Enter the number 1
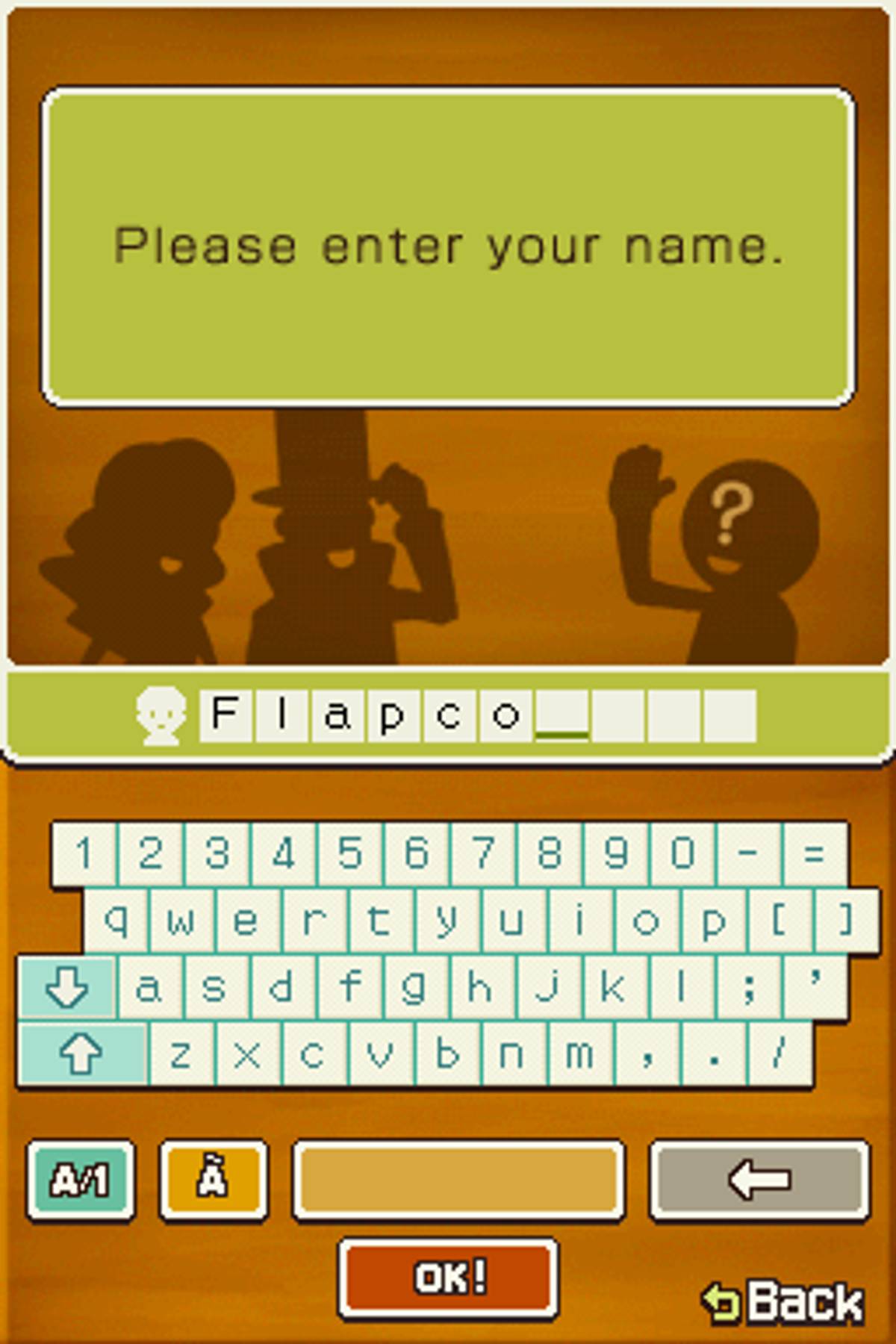Image resolution: width=896 pixels, height=1344 pixels. click(84, 853)
